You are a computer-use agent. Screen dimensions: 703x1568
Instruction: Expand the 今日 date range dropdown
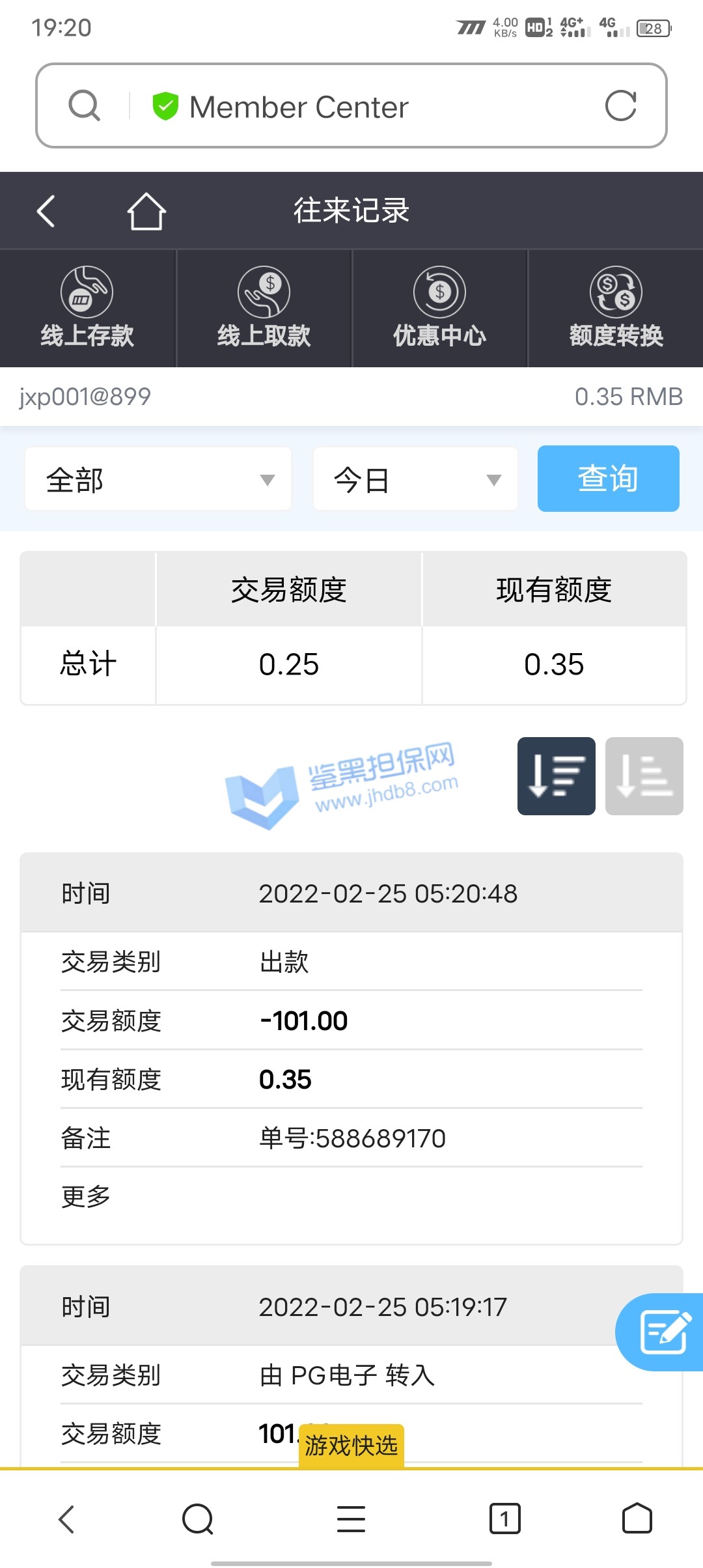415,480
